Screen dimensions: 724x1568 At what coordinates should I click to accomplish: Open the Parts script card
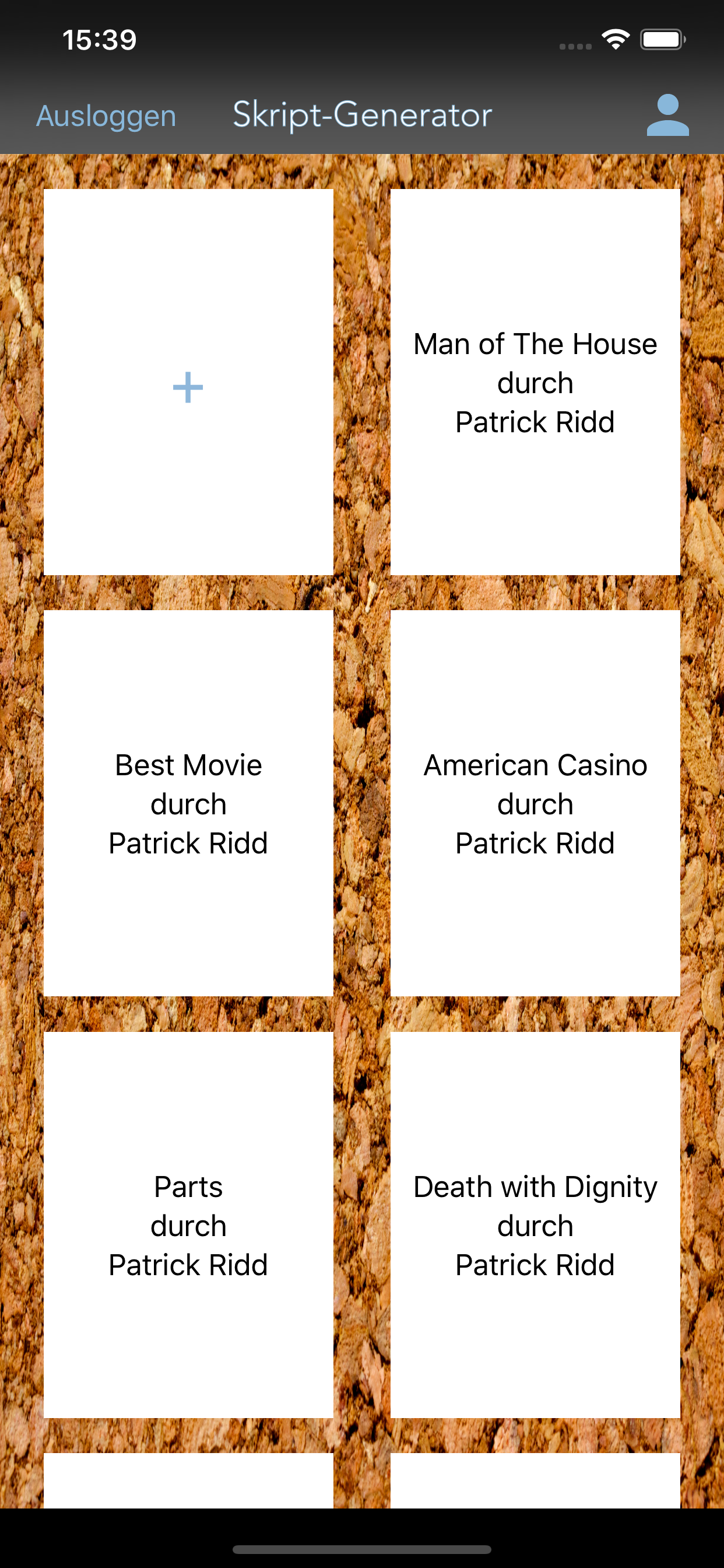188,1224
